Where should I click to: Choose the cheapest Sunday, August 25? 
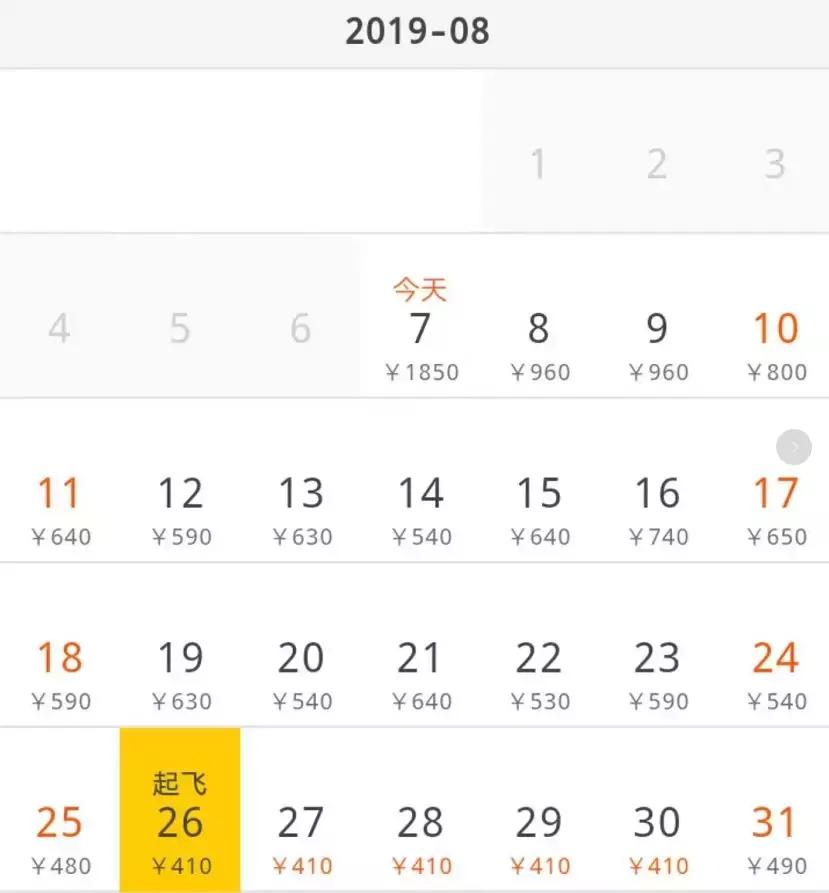59,823
